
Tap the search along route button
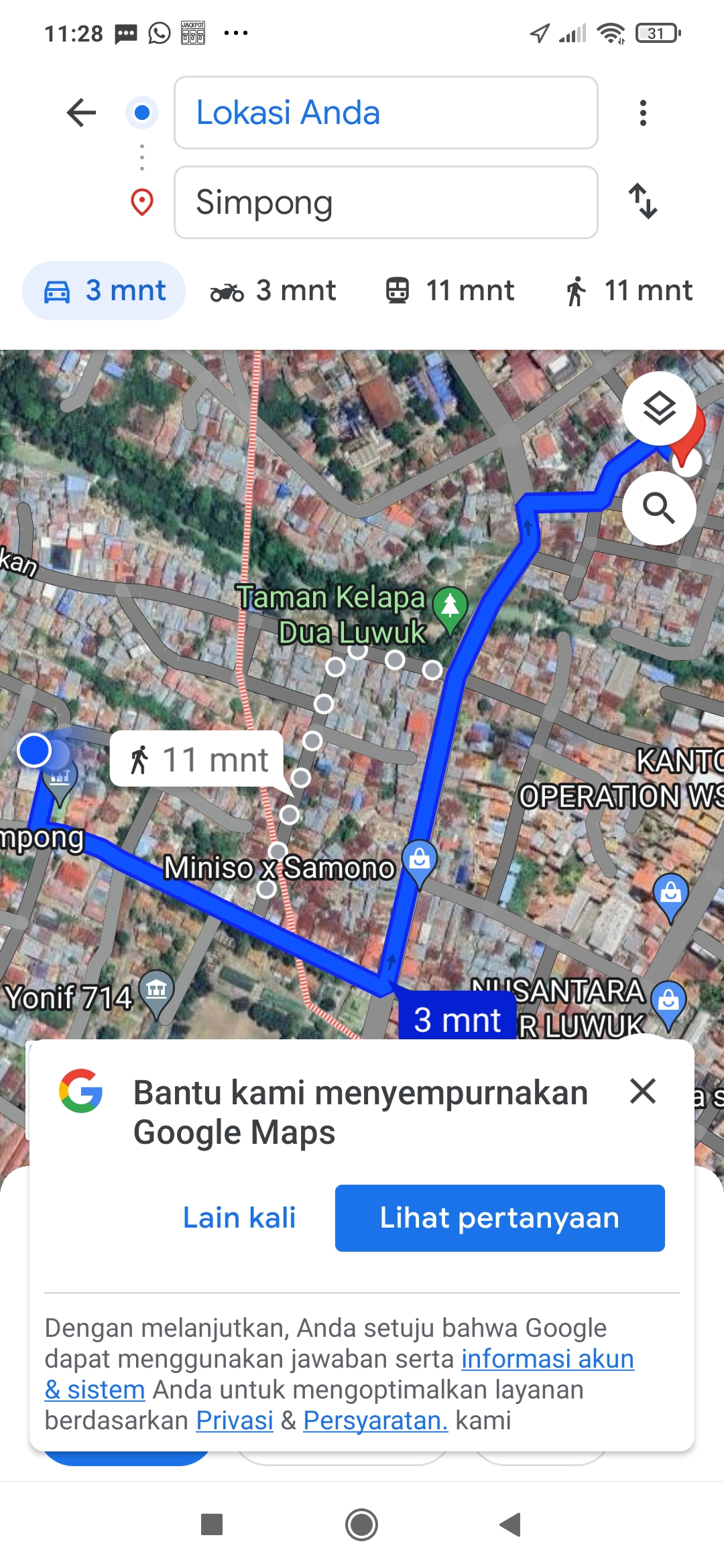(x=659, y=508)
